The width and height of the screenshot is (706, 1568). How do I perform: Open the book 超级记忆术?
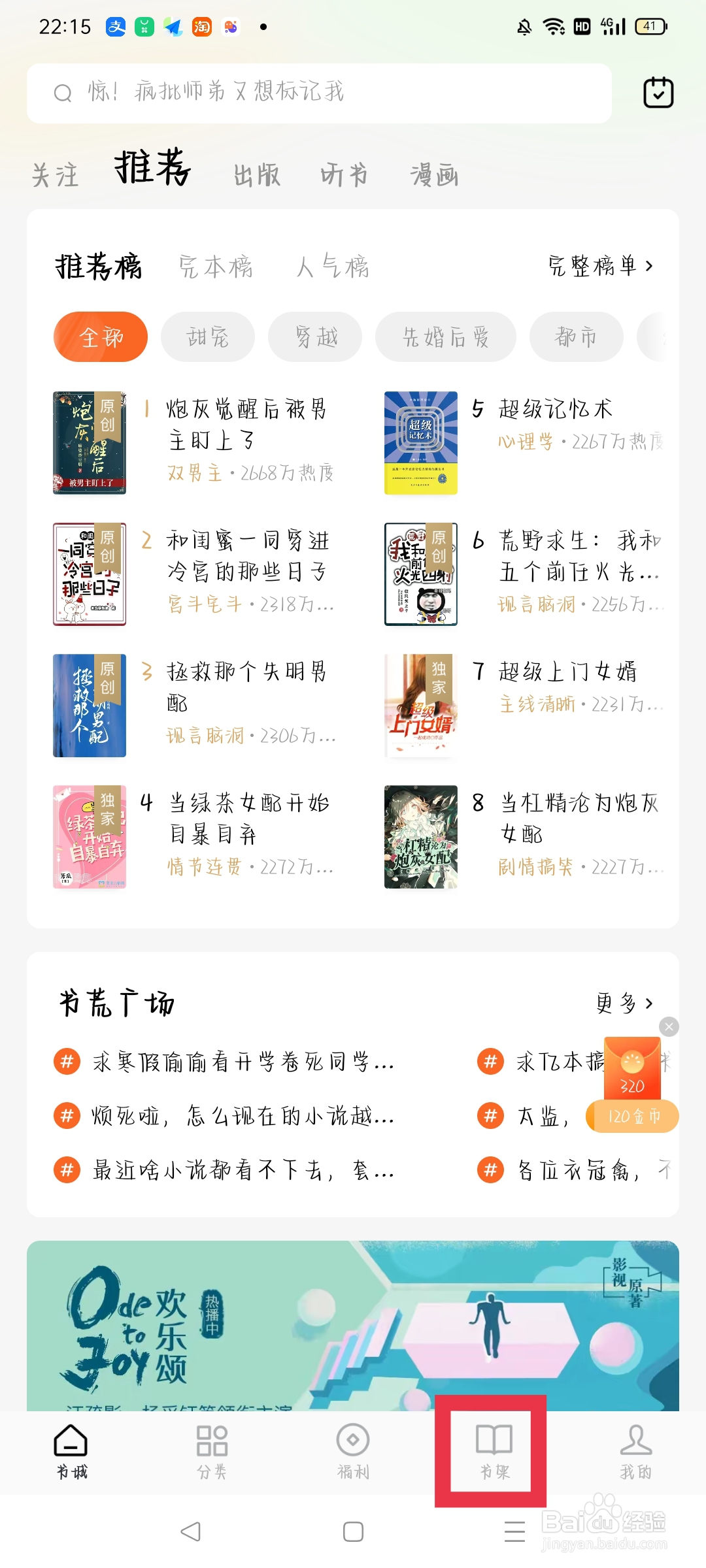(x=555, y=410)
